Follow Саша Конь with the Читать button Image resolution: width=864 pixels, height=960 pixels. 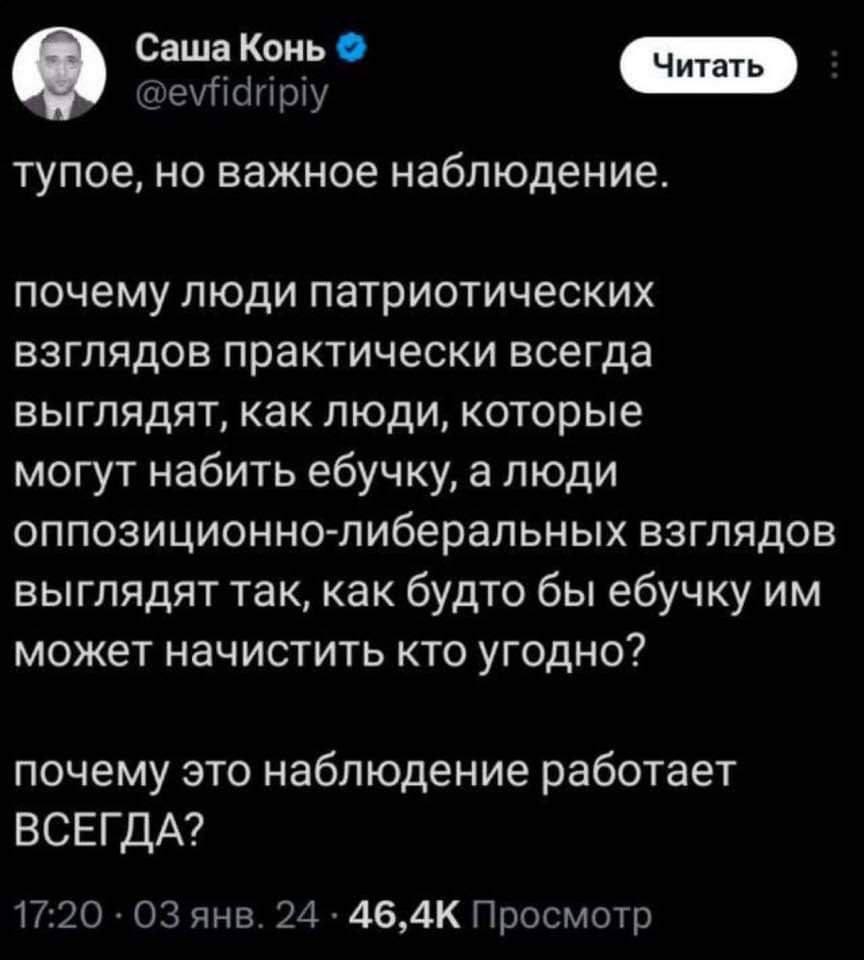[x=708, y=67]
